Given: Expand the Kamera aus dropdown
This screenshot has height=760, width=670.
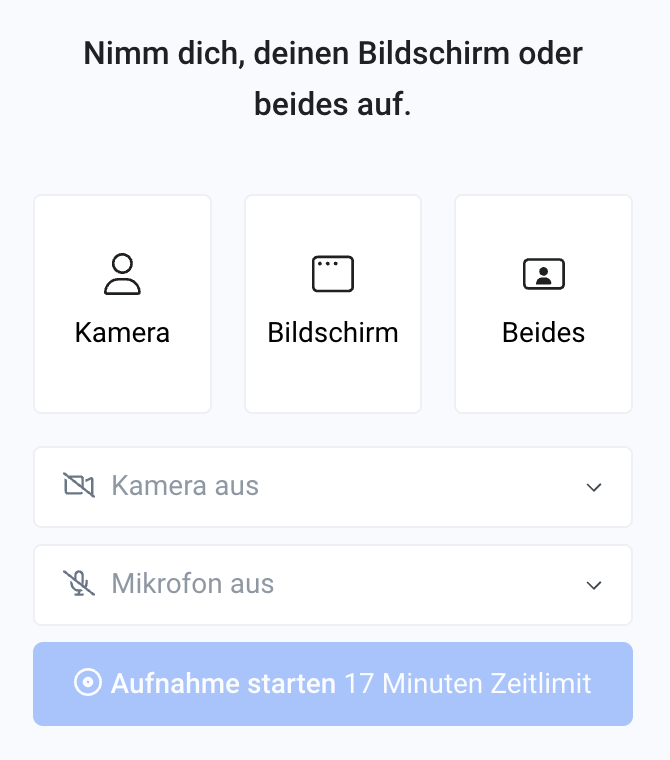Looking at the screenshot, I should [333, 487].
